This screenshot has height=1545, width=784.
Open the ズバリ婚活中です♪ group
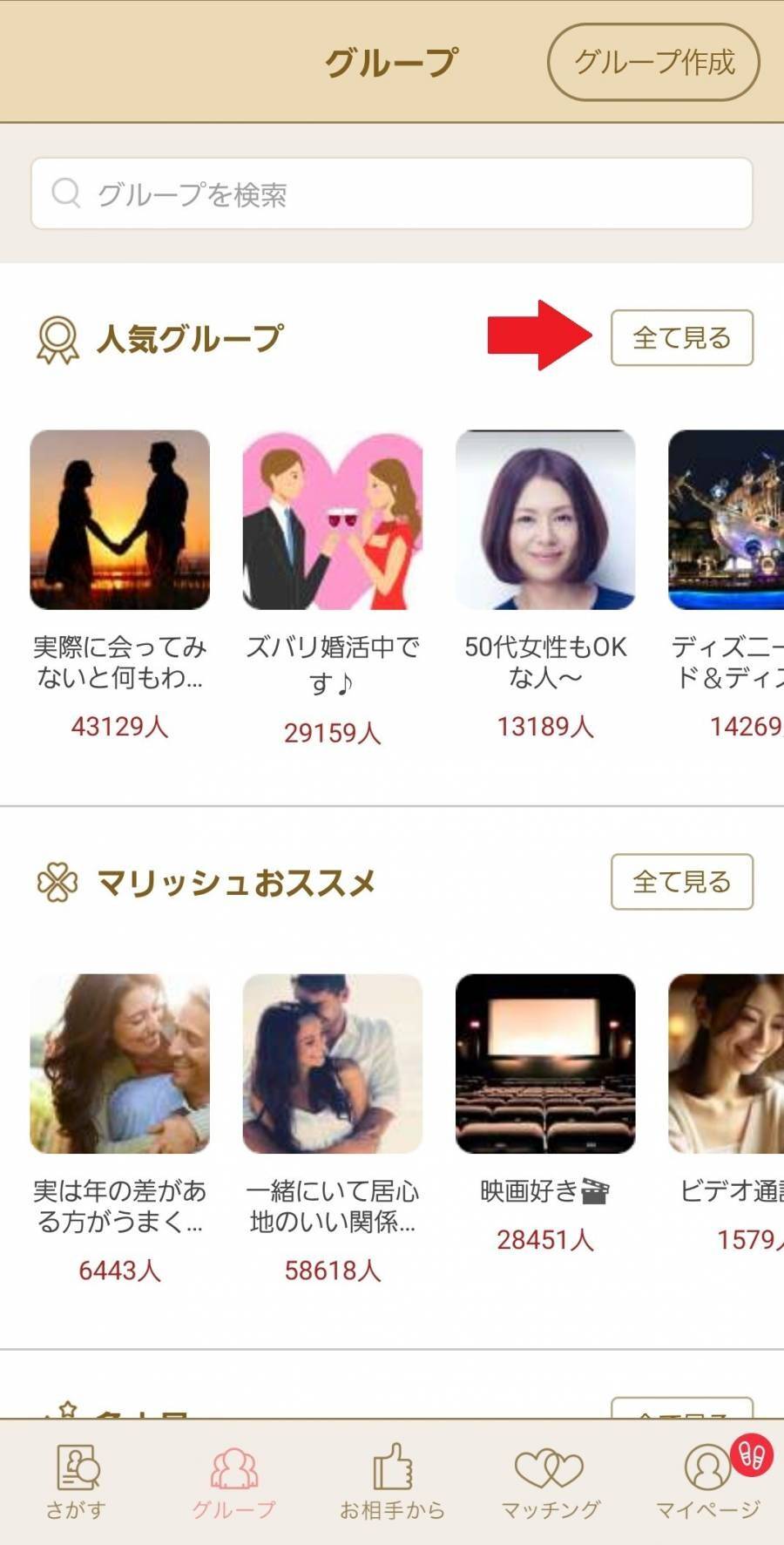[332, 520]
